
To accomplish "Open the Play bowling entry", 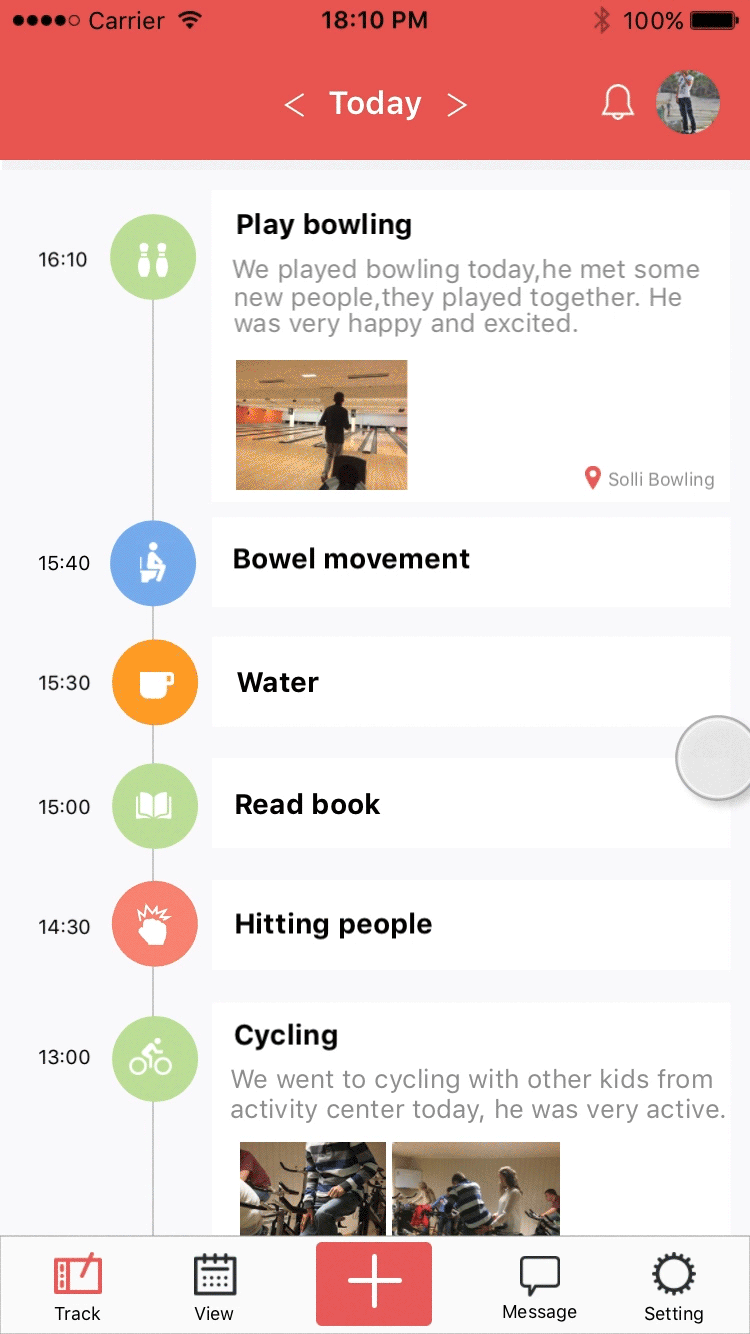I will coord(471,346).
